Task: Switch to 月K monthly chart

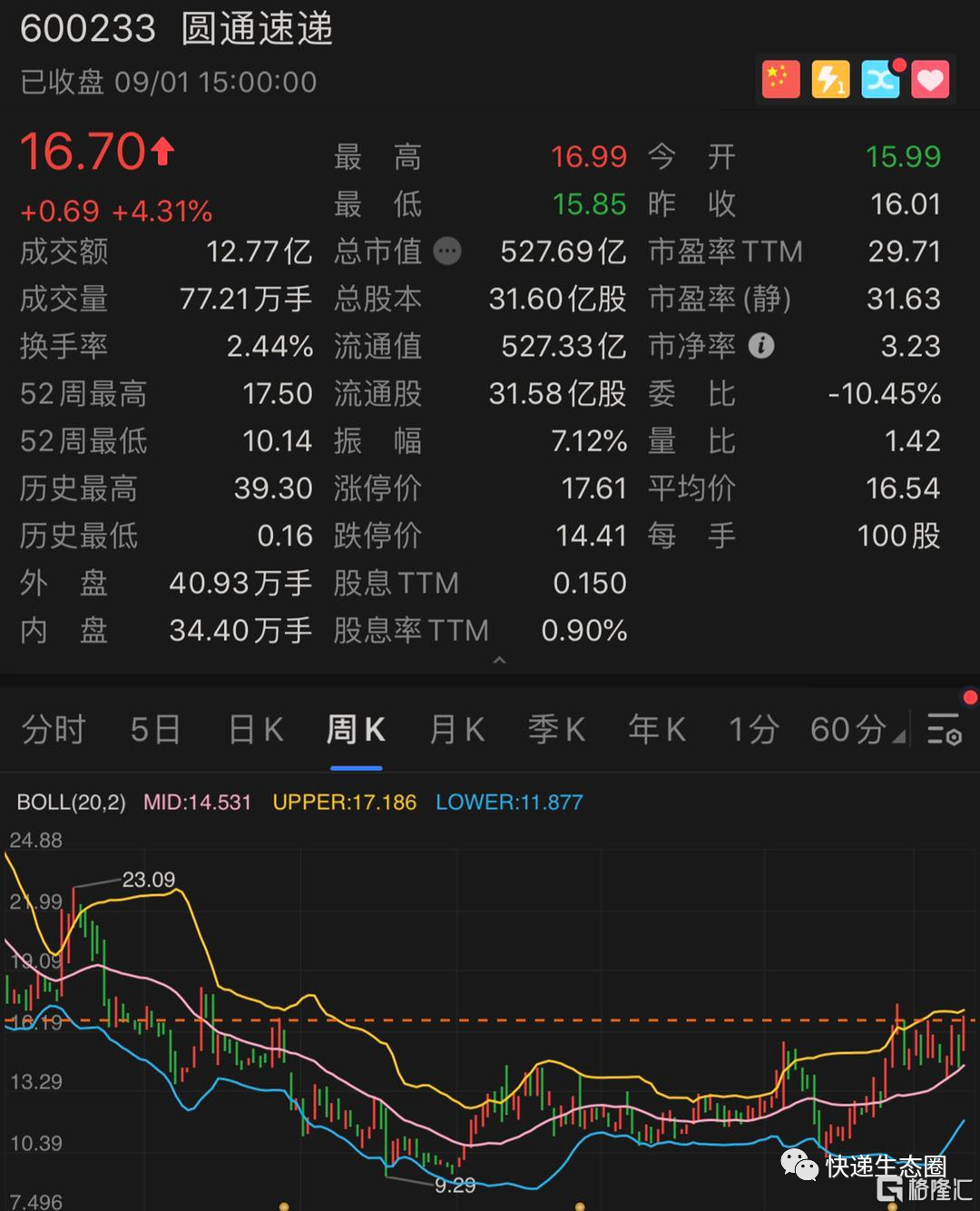Action: click(x=456, y=729)
